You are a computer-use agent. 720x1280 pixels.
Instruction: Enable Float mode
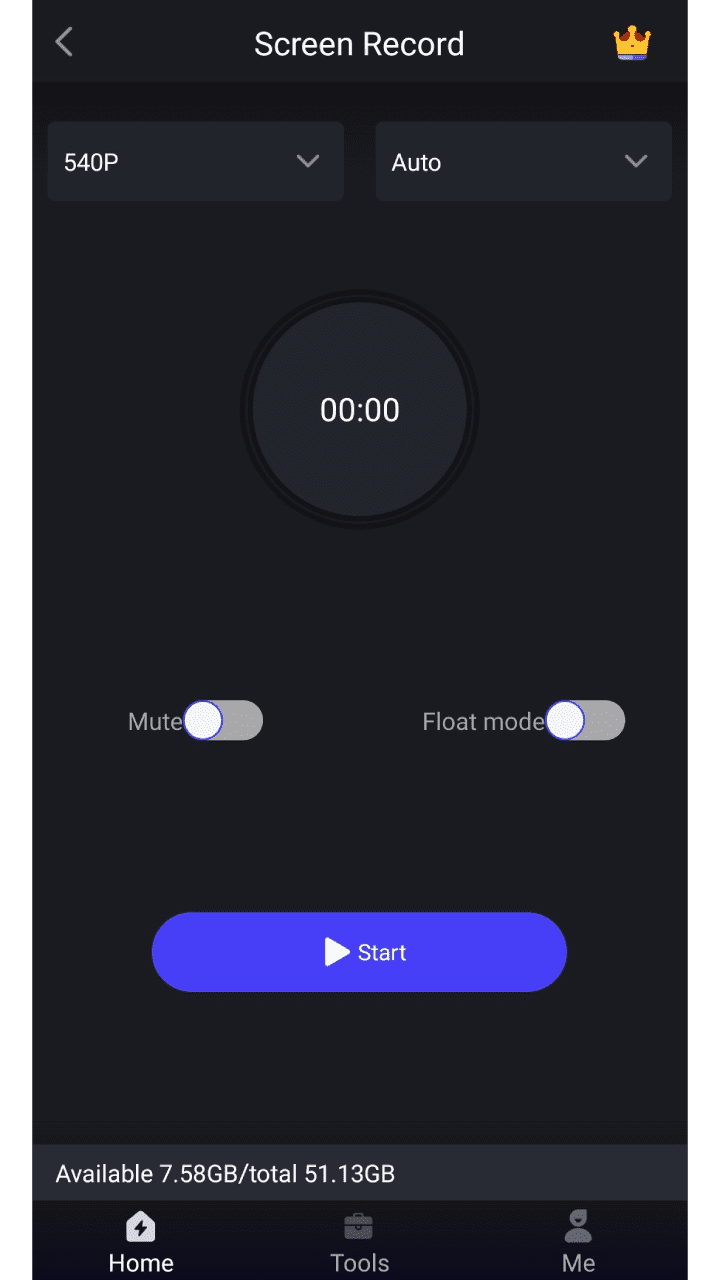pyautogui.click(x=585, y=721)
